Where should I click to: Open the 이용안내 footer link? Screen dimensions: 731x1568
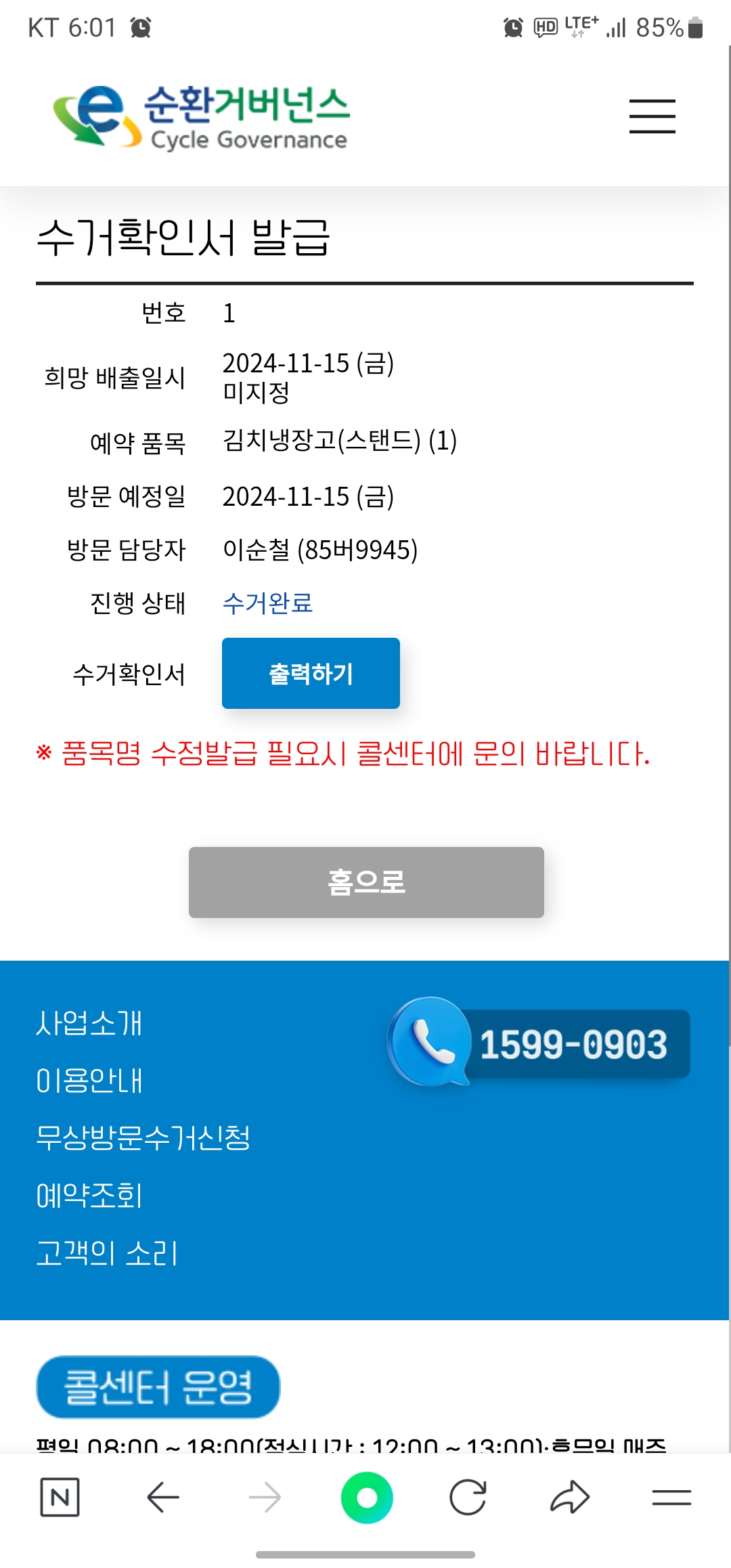pos(89,1081)
